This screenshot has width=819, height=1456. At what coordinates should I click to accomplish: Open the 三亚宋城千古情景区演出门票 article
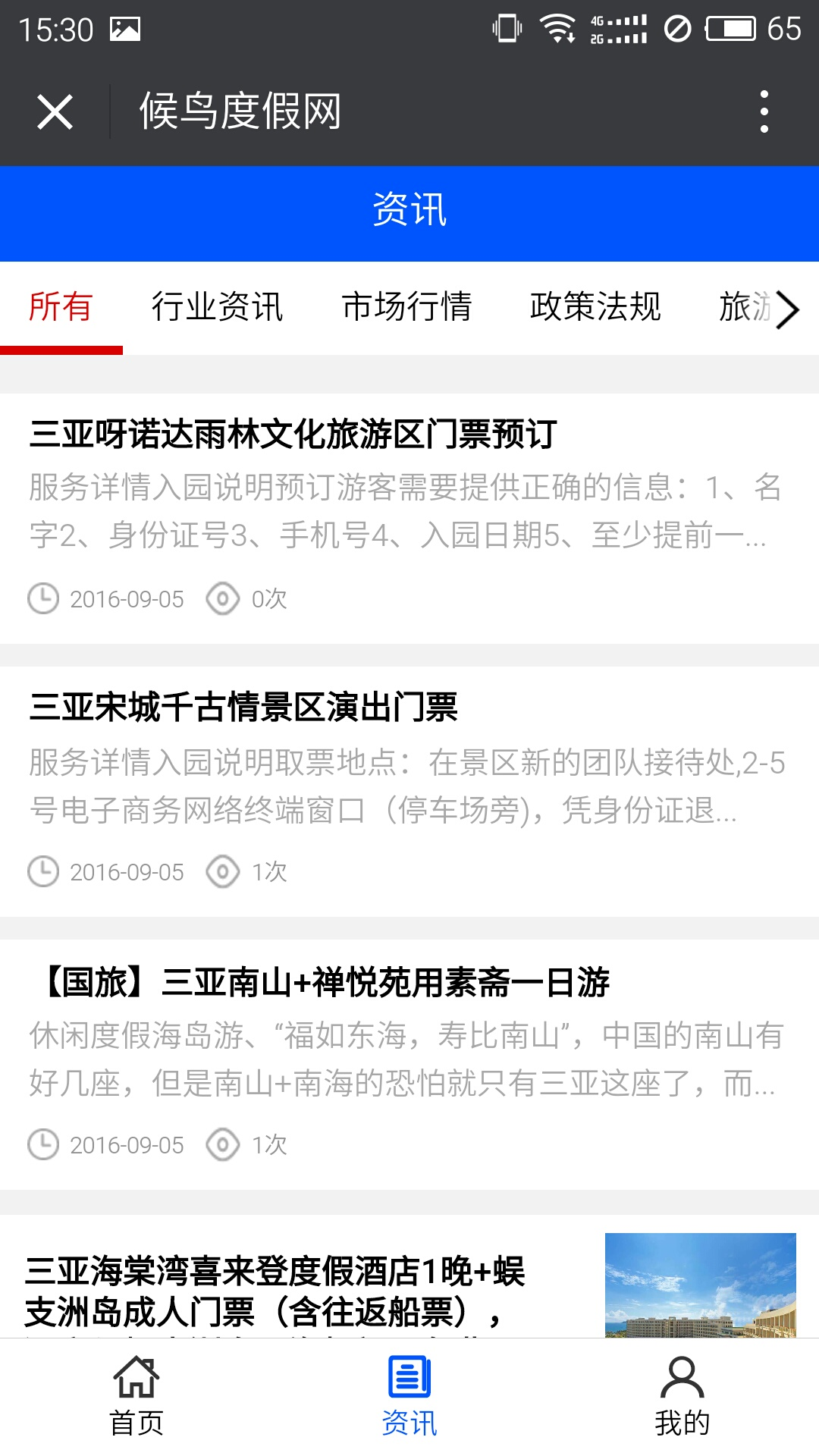tap(243, 708)
